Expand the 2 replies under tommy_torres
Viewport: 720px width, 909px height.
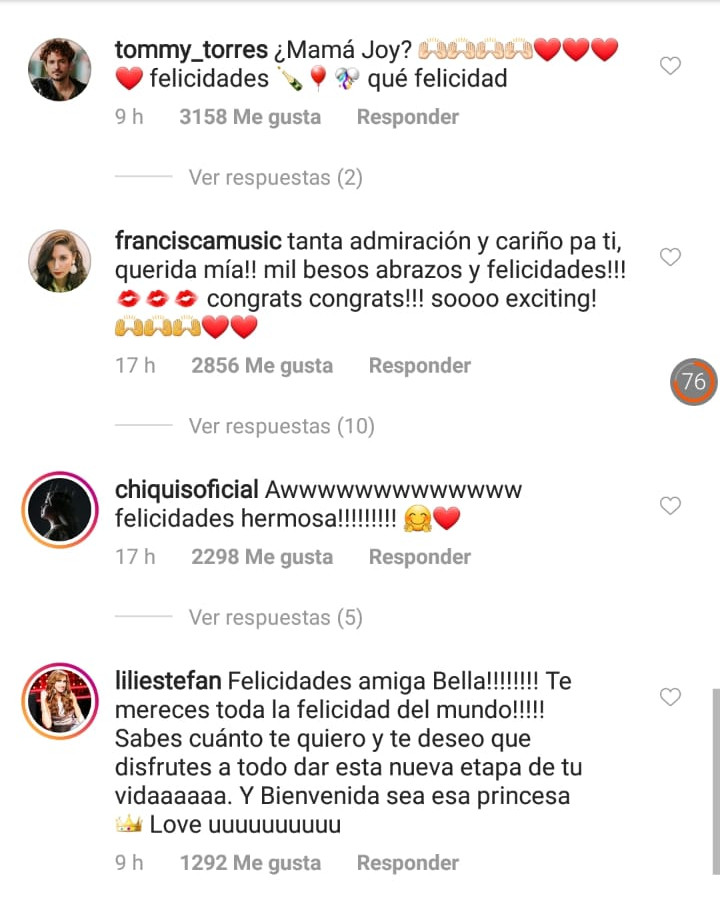click(x=275, y=178)
